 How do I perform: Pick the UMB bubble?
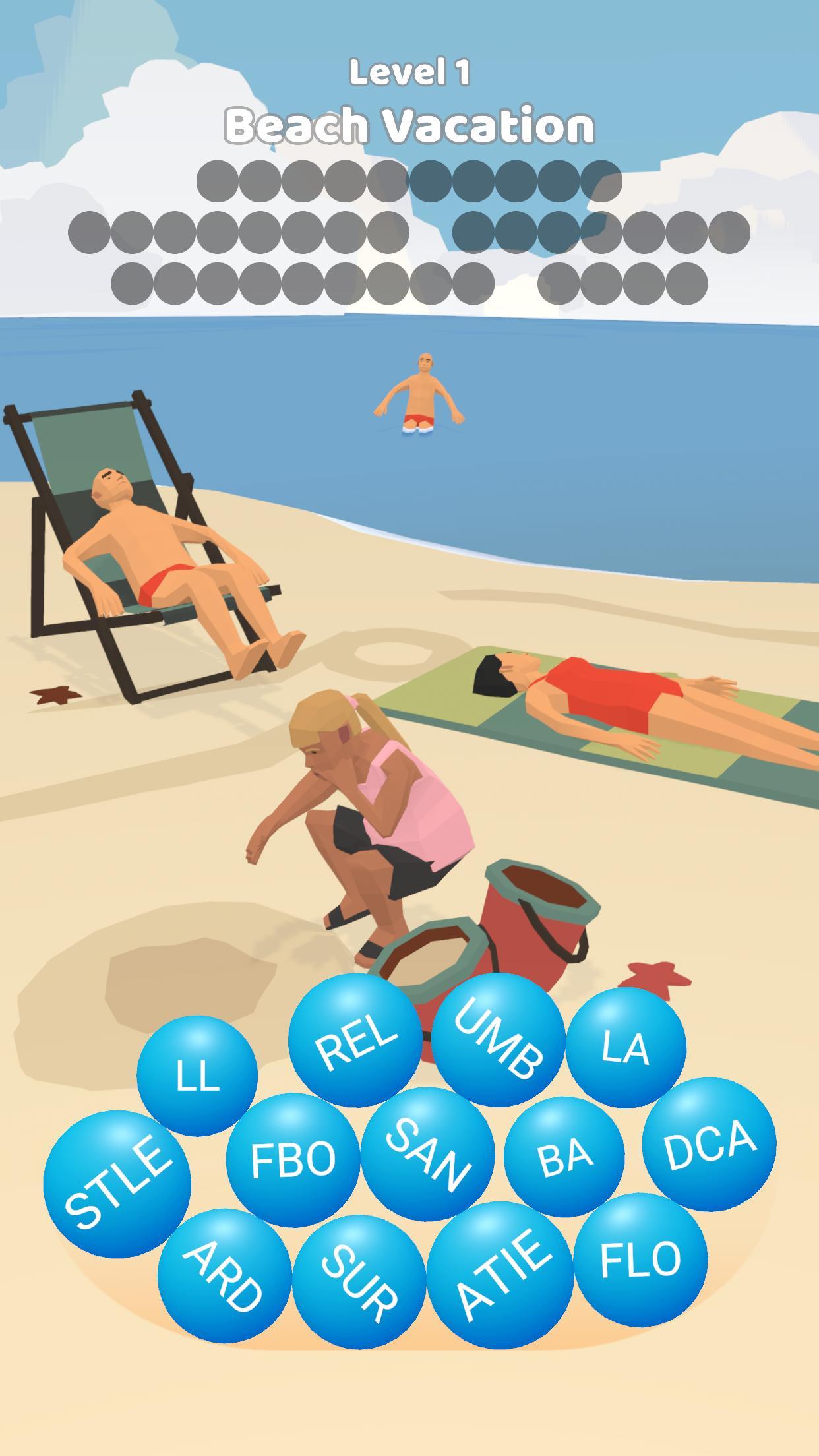tap(499, 1039)
